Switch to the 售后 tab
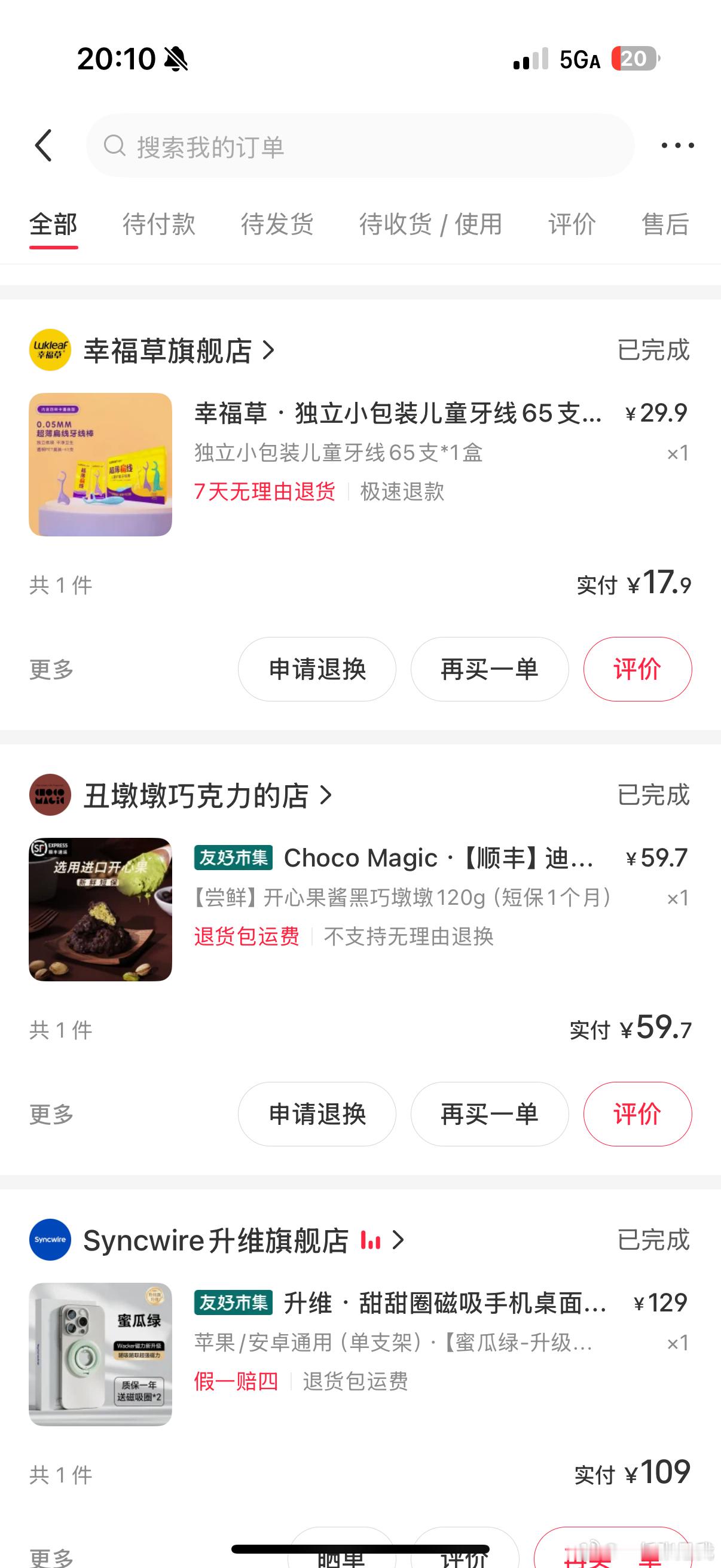The width and height of the screenshot is (721, 1568). click(x=665, y=224)
